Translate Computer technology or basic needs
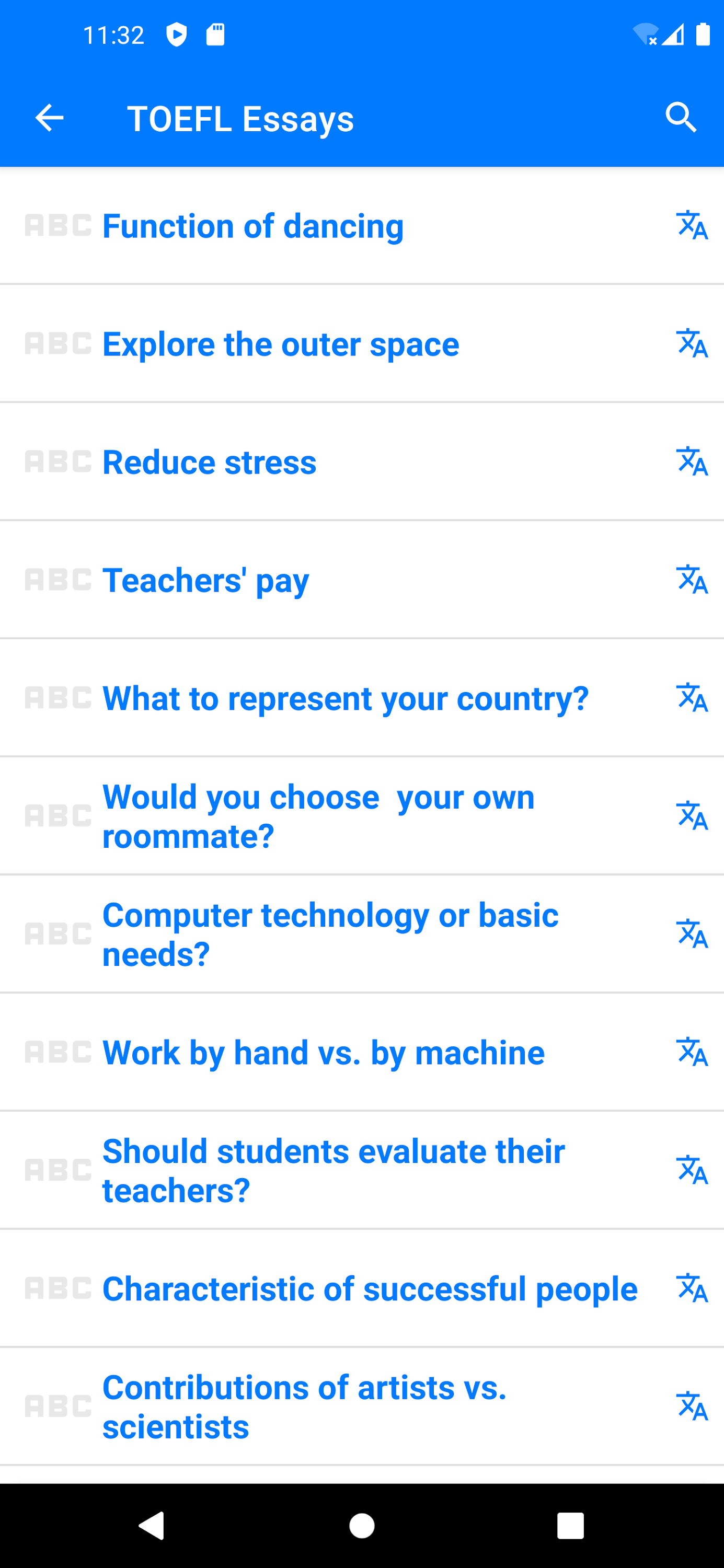Viewport: 724px width, 1568px height. [692, 933]
